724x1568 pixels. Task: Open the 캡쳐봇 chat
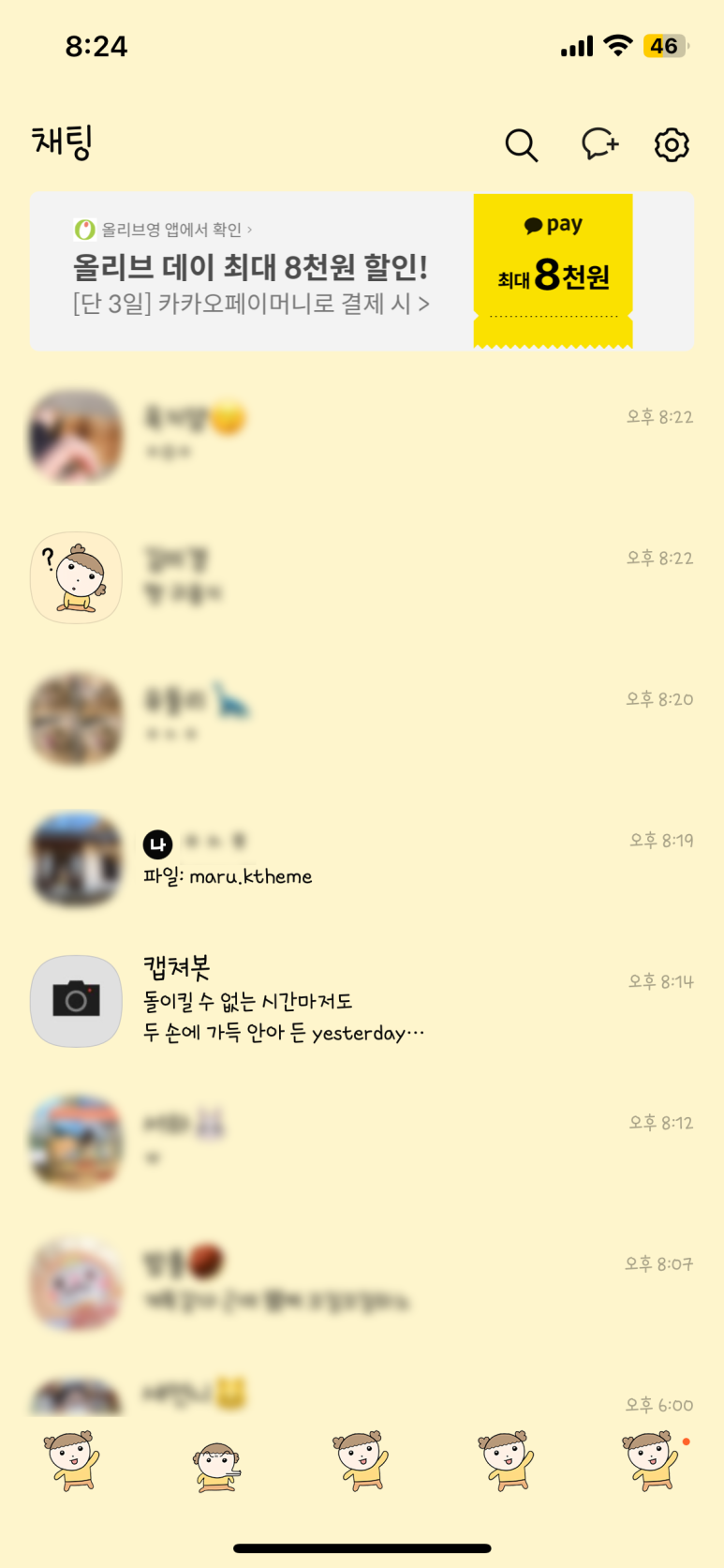click(362, 1001)
